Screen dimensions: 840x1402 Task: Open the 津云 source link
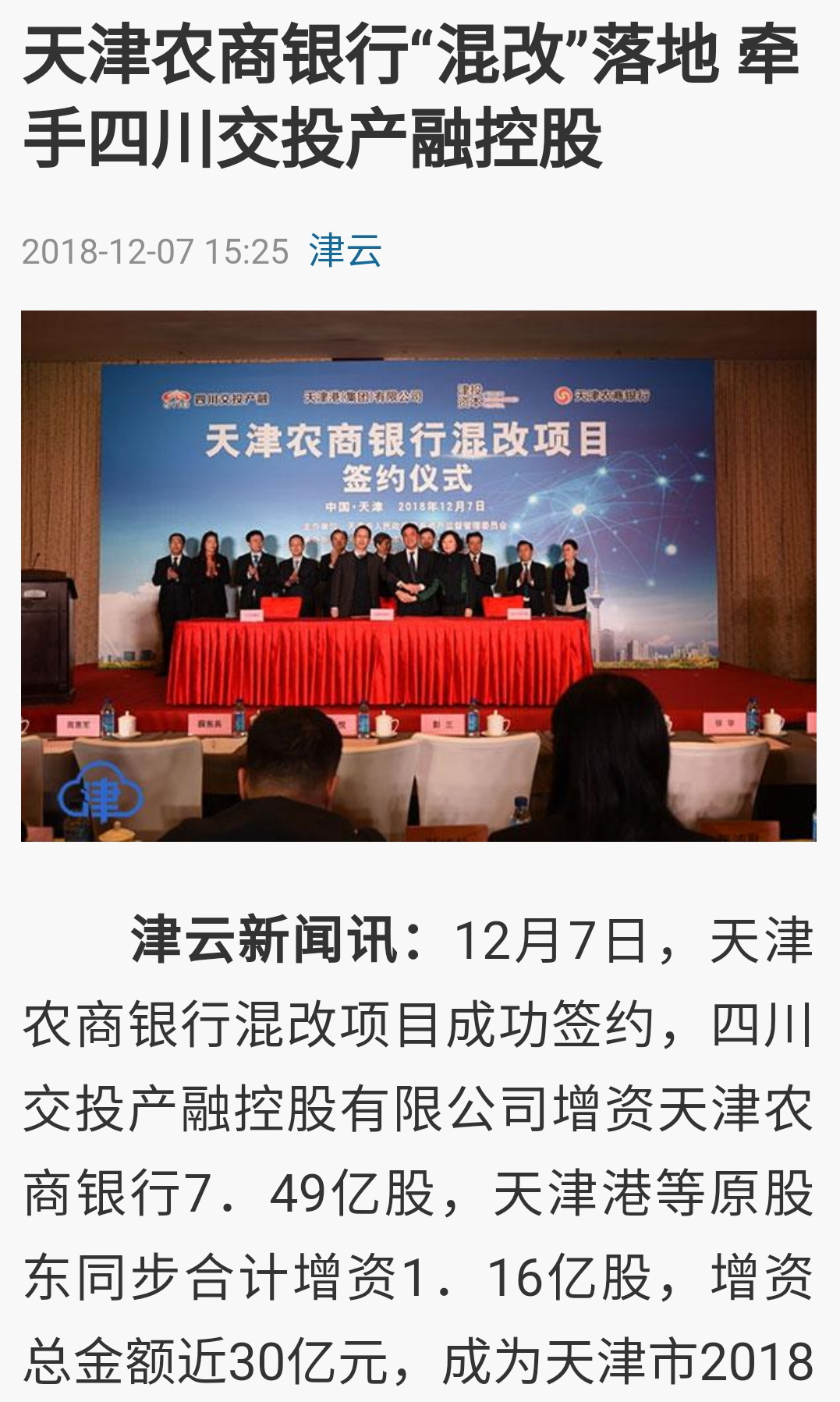(x=345, y=251)
